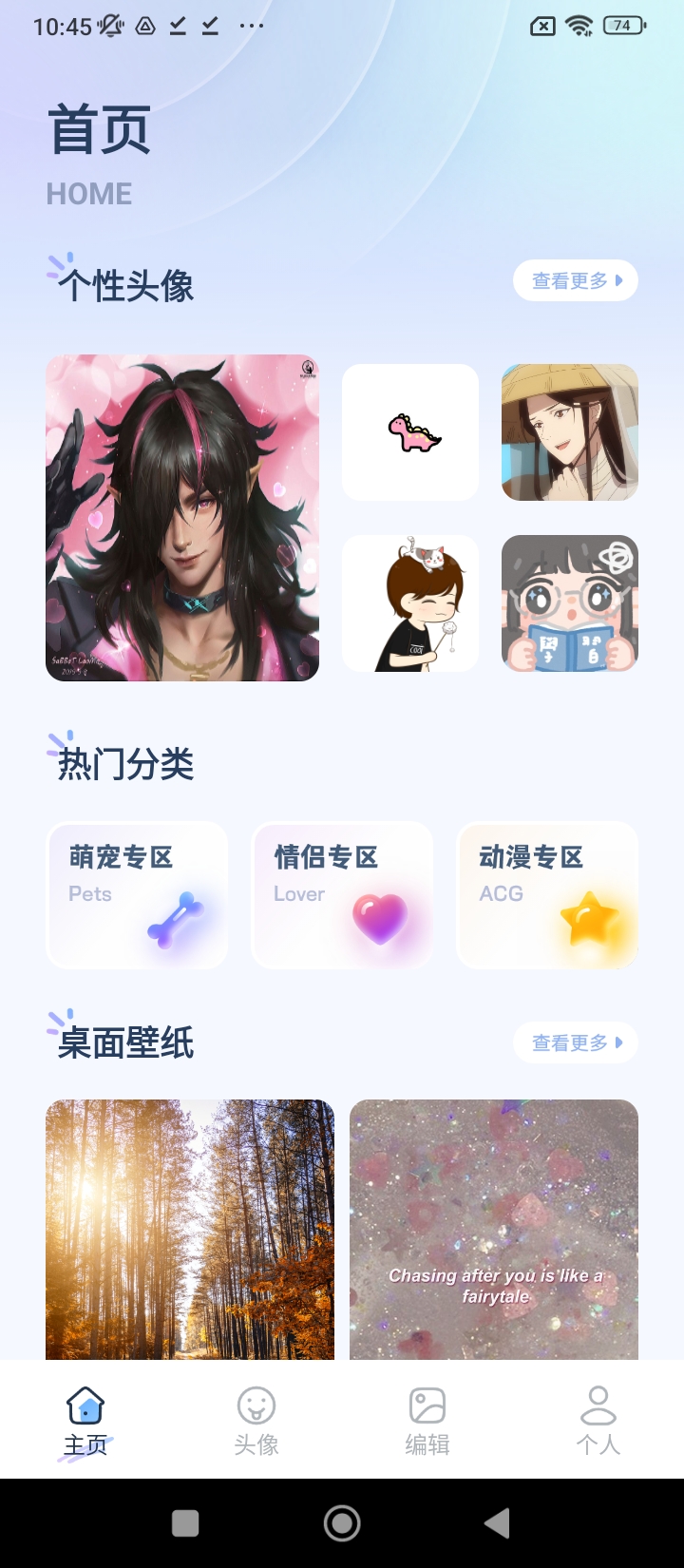This screenshot has width=684, height=1568.
Task: Open the dark-haired elf avatar image
Action: tap(182, 517)
